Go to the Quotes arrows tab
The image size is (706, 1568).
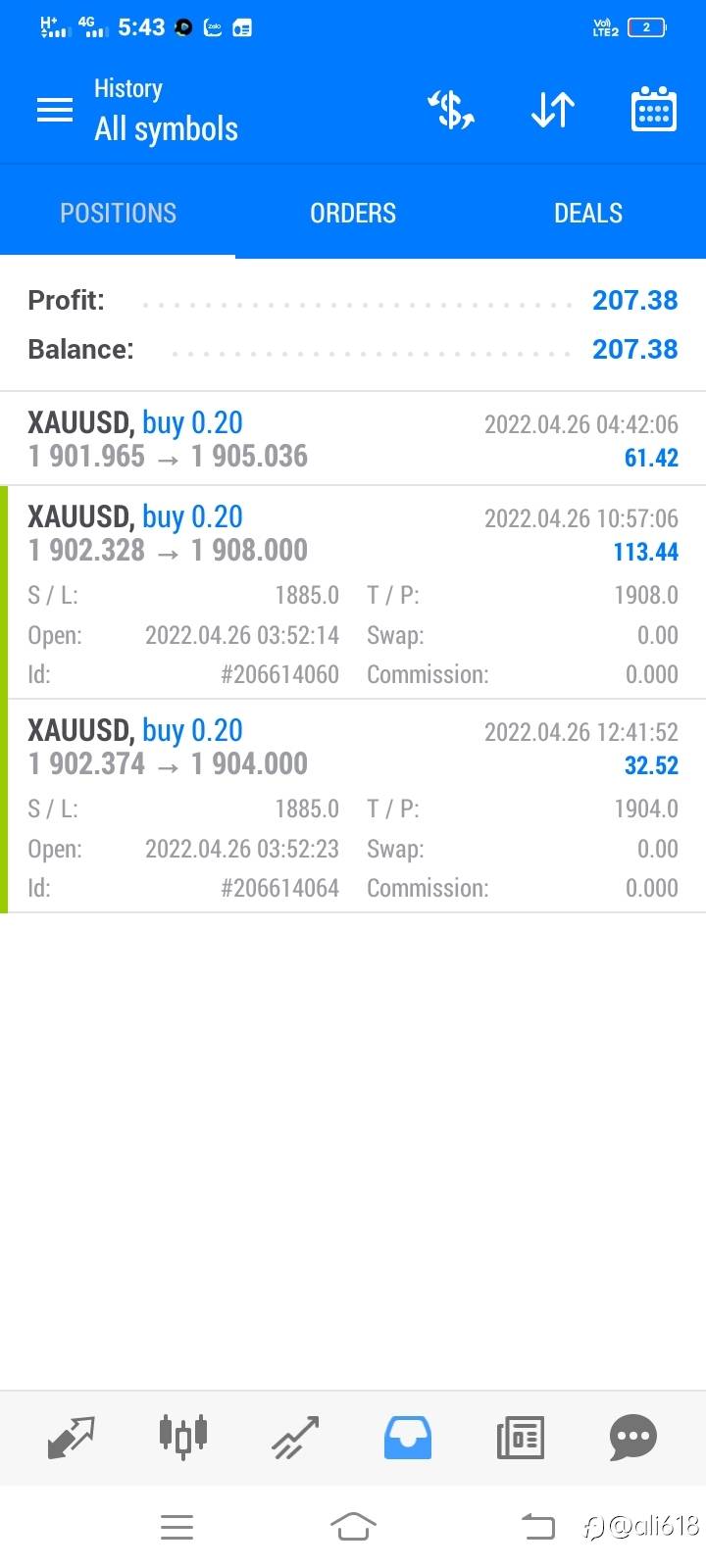click(x=72, y=1437)
